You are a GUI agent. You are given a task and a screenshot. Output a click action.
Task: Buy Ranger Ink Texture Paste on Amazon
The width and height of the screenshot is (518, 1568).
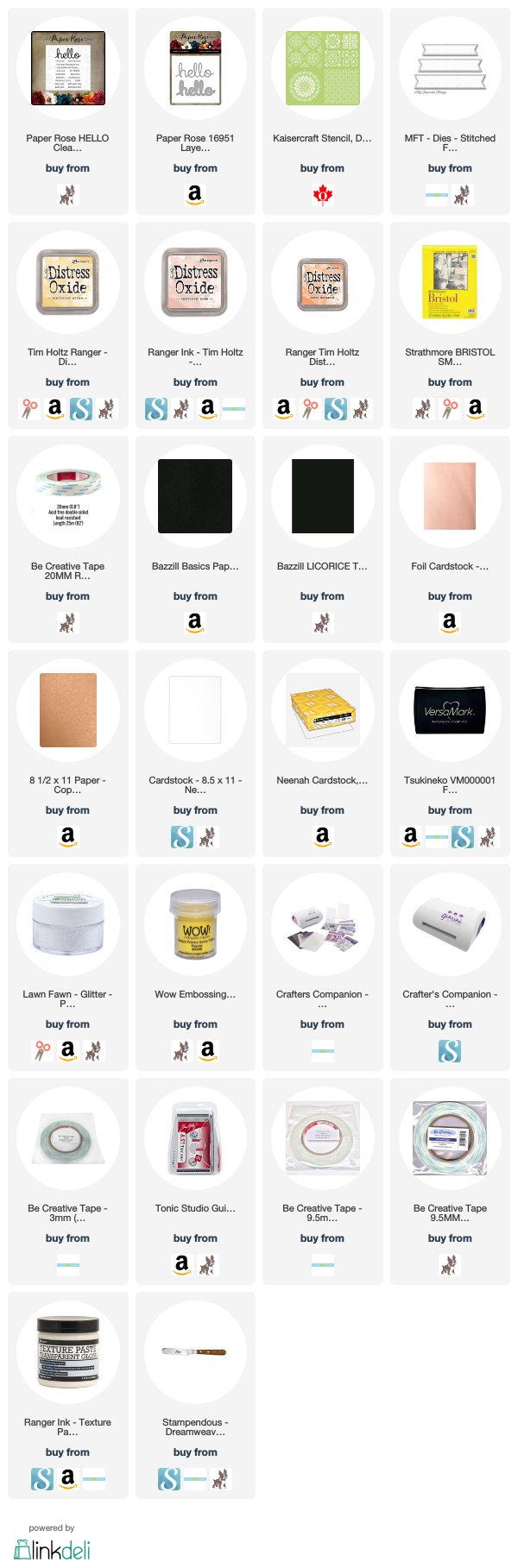(67, 1478)
